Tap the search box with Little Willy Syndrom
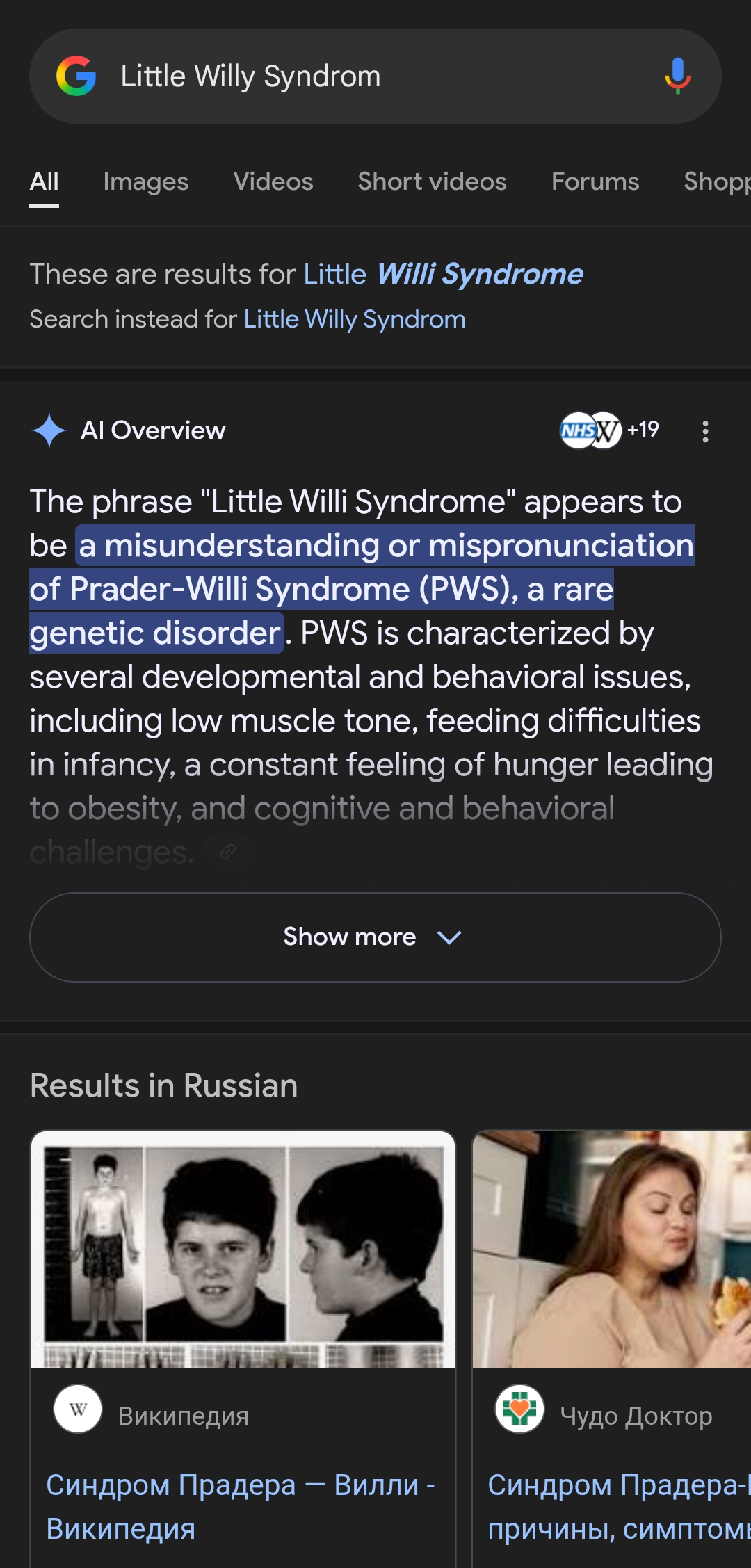Viewport: 751px width, 1568px height. pos(375,76)
